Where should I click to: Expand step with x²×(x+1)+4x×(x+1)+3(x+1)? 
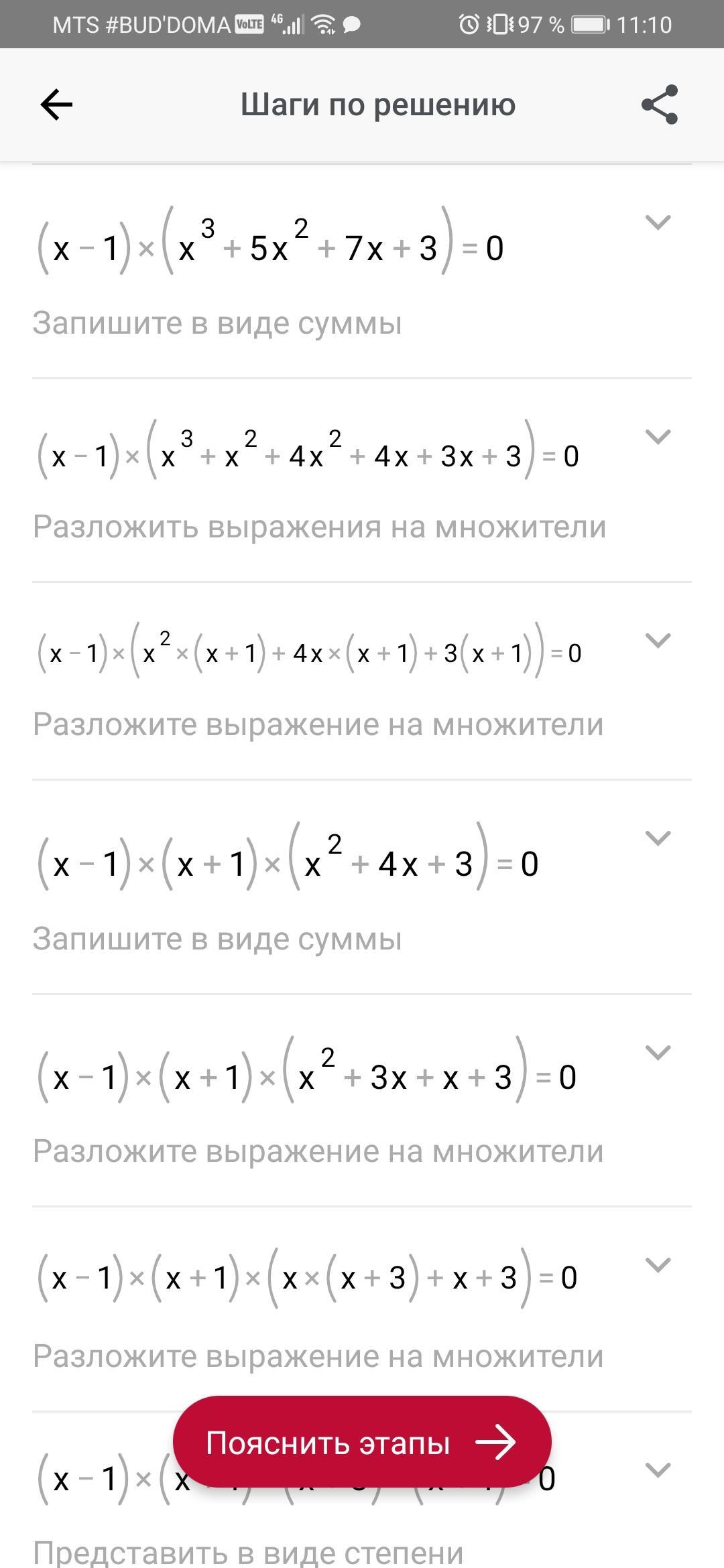click(658, 641)
